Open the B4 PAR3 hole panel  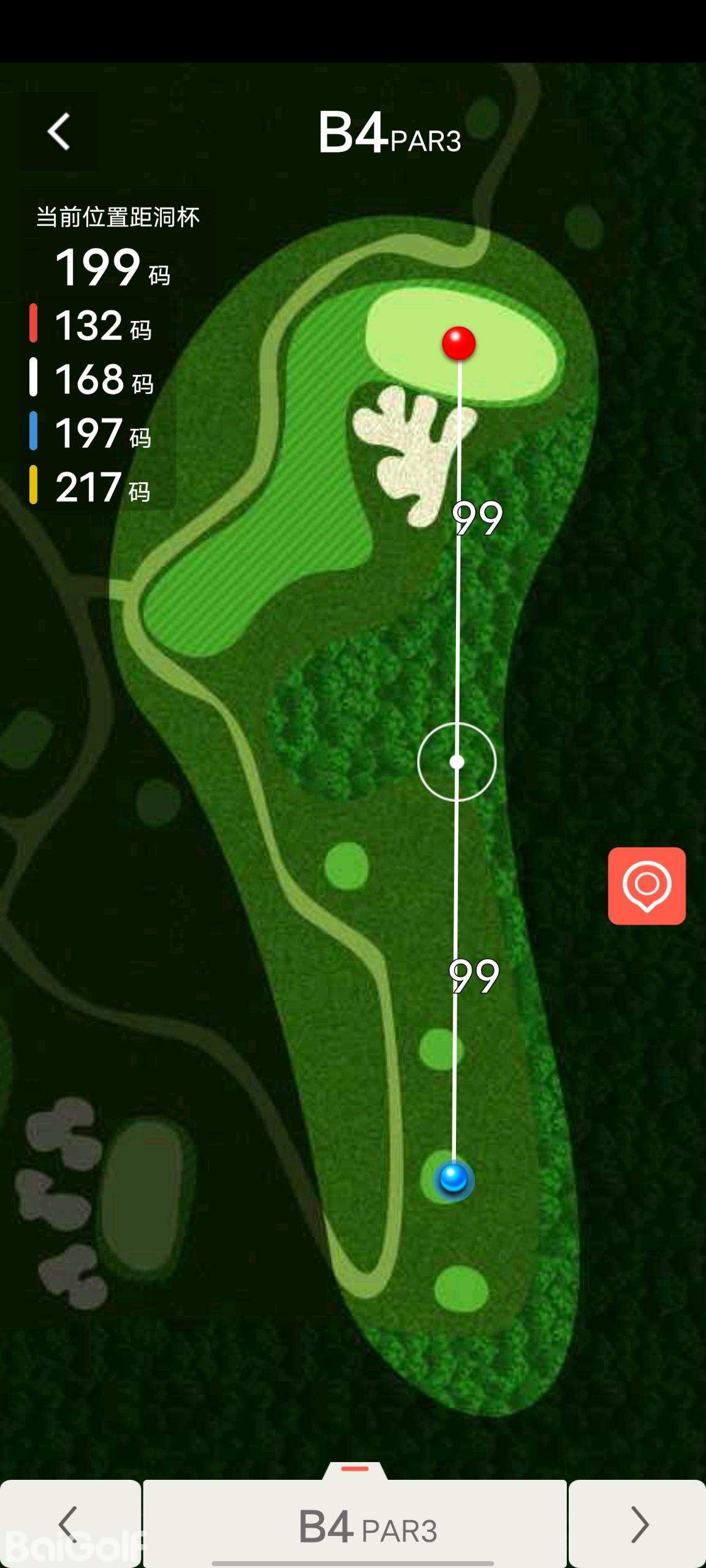click(355, 1524)
